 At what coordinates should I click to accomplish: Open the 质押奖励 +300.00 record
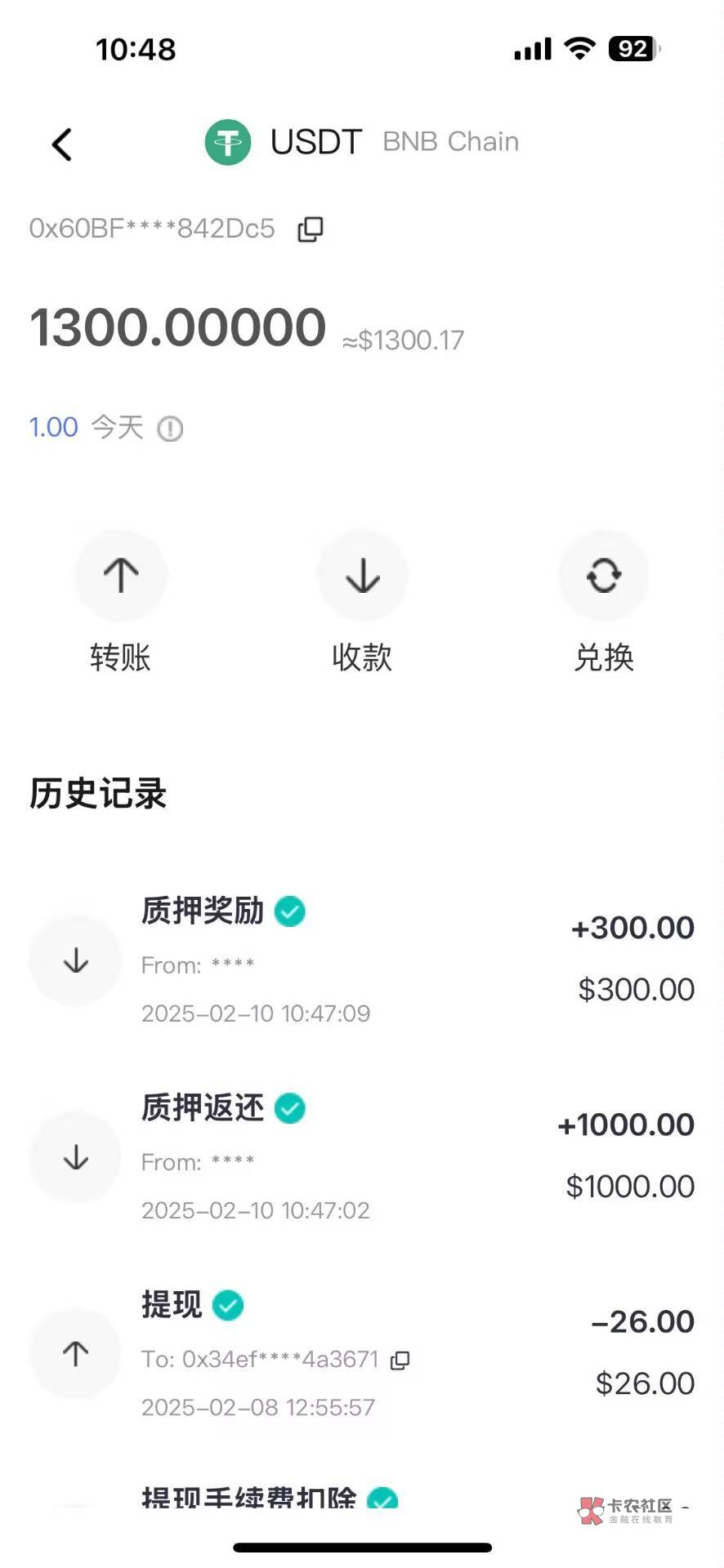pos(362,960)
